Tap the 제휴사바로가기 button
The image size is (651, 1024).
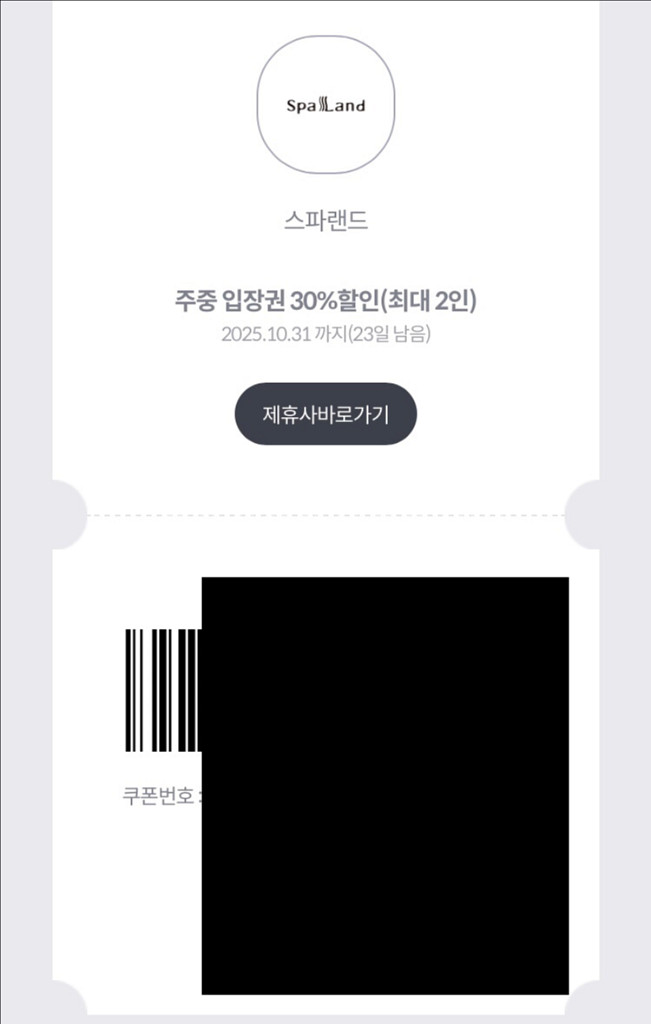(325, 414)
